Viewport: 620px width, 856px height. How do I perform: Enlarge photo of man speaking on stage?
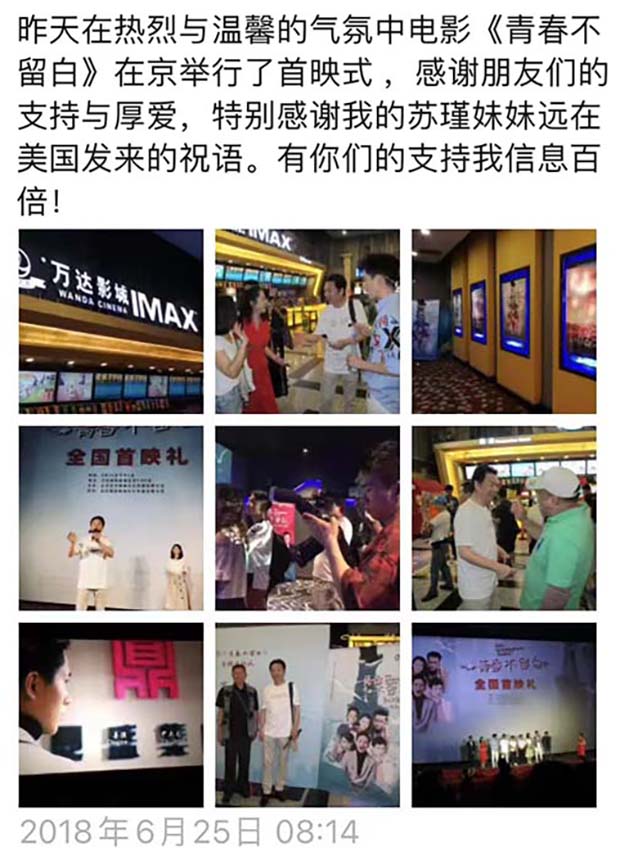click(x=110, y=518)
